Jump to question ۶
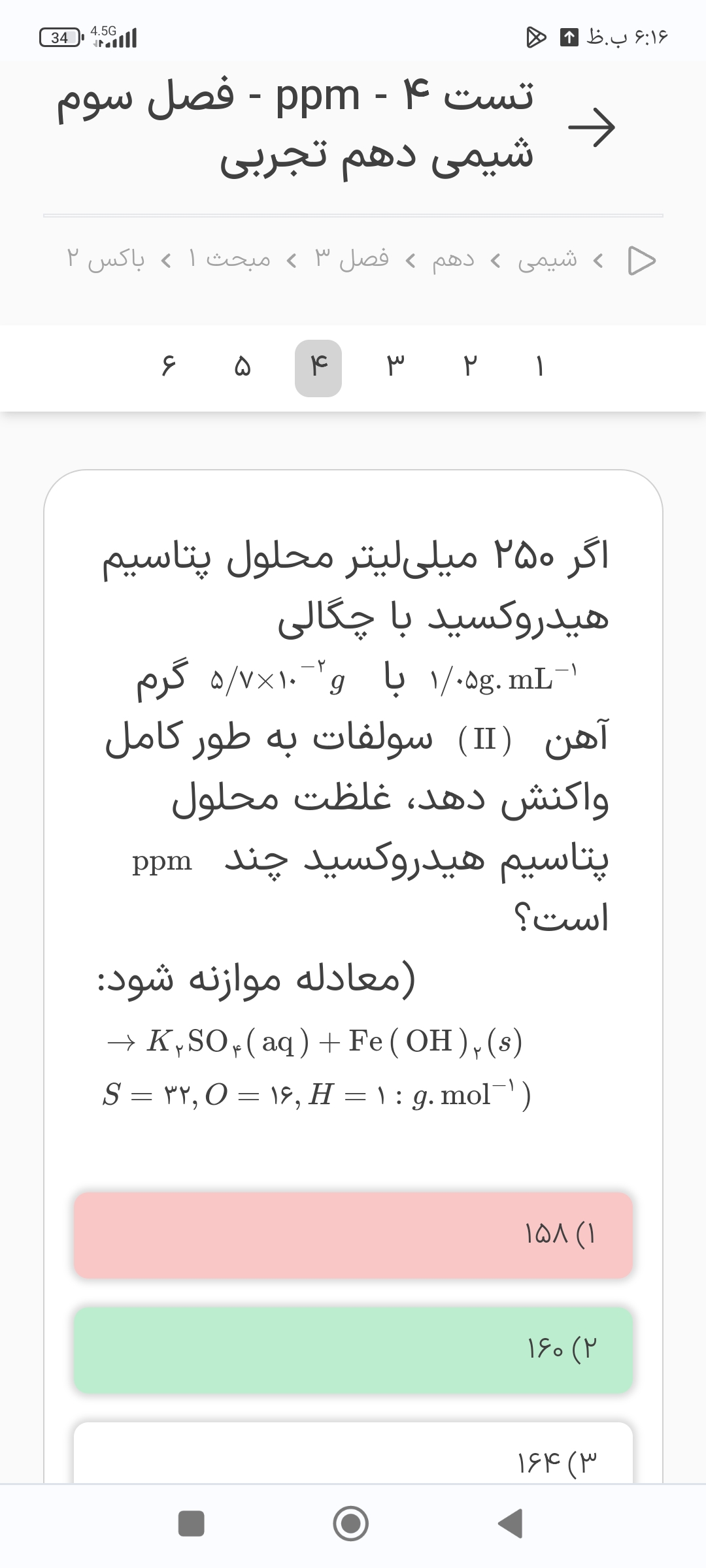706x1568 pixels. tap(168, 368)
